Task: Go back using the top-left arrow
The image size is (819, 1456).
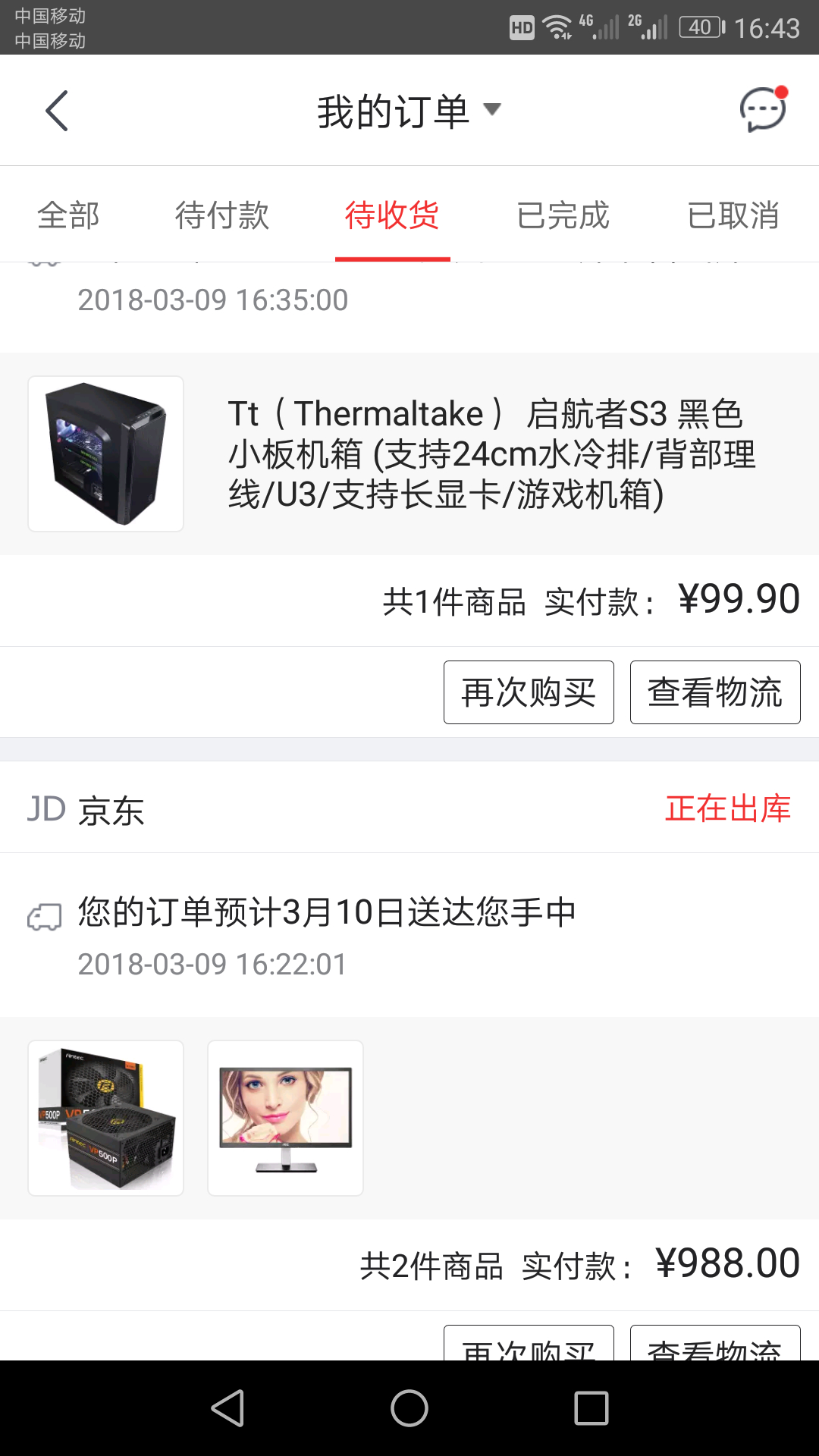Action: click(57, 111)
